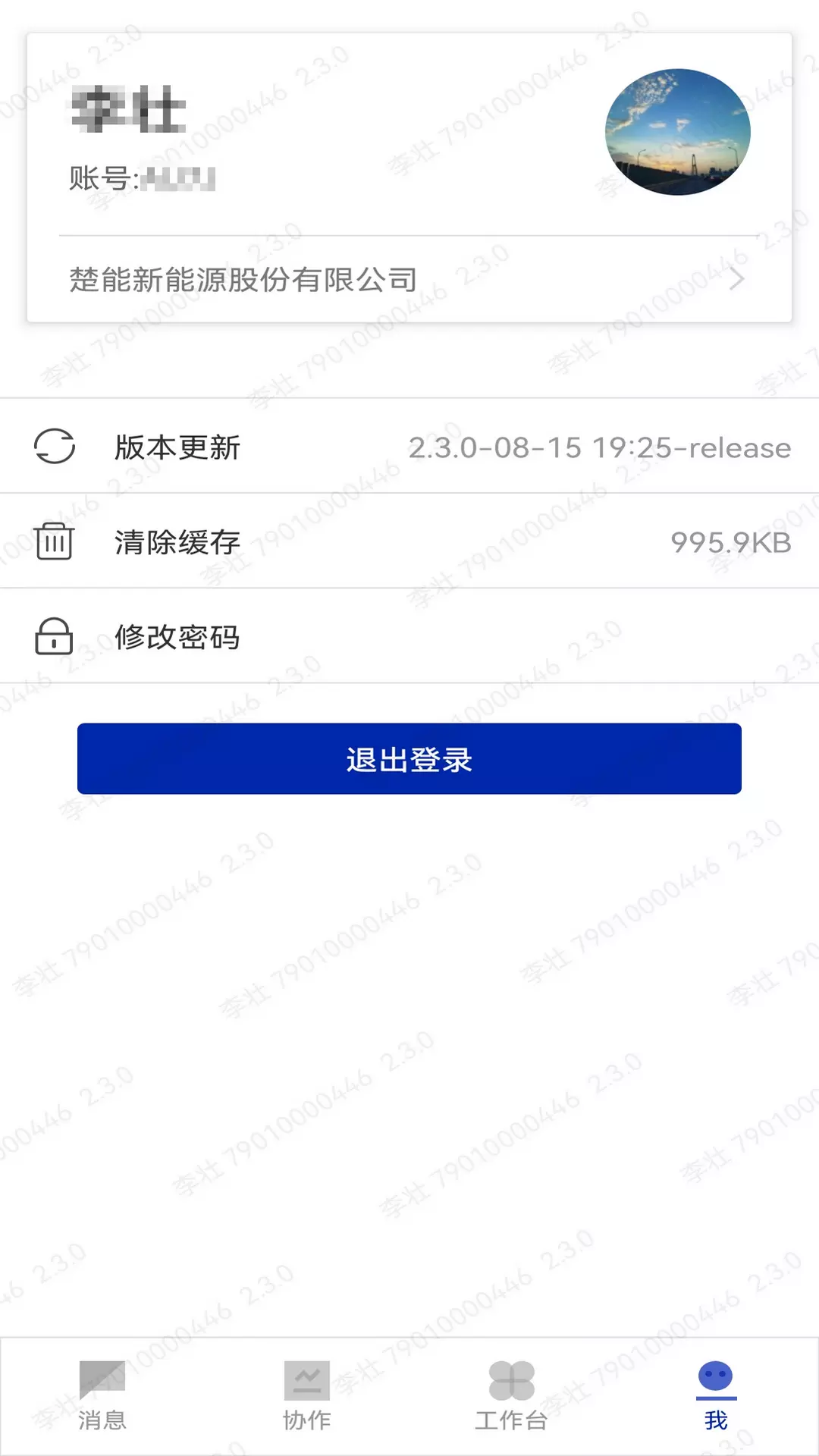Log out with 退出登录 button
This screenshot has height=1456, width=819.
(x=409, y=758)
